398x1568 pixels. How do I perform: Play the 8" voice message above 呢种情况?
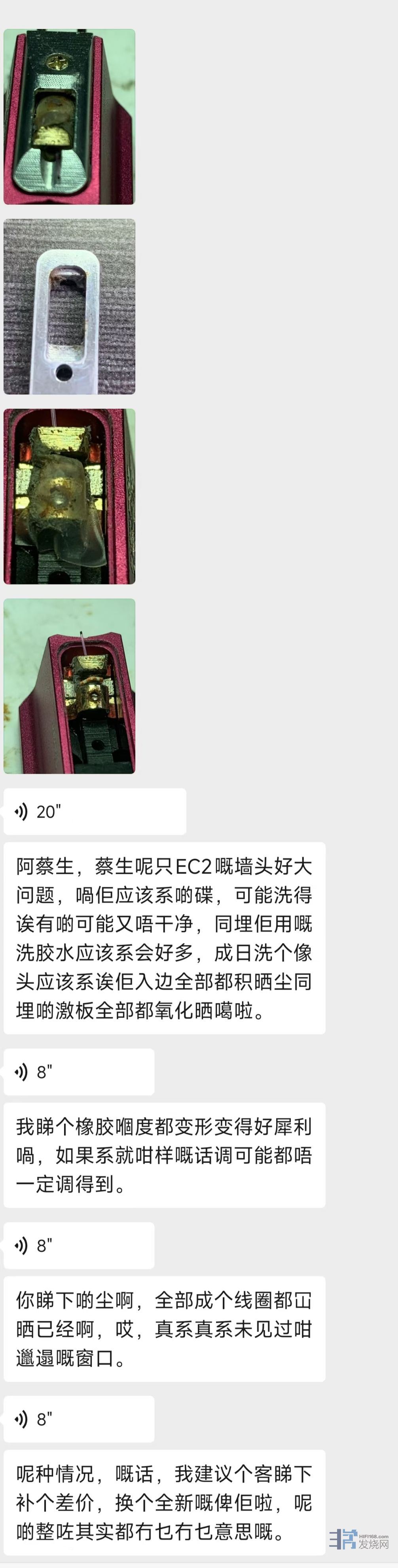point(78,1419)
